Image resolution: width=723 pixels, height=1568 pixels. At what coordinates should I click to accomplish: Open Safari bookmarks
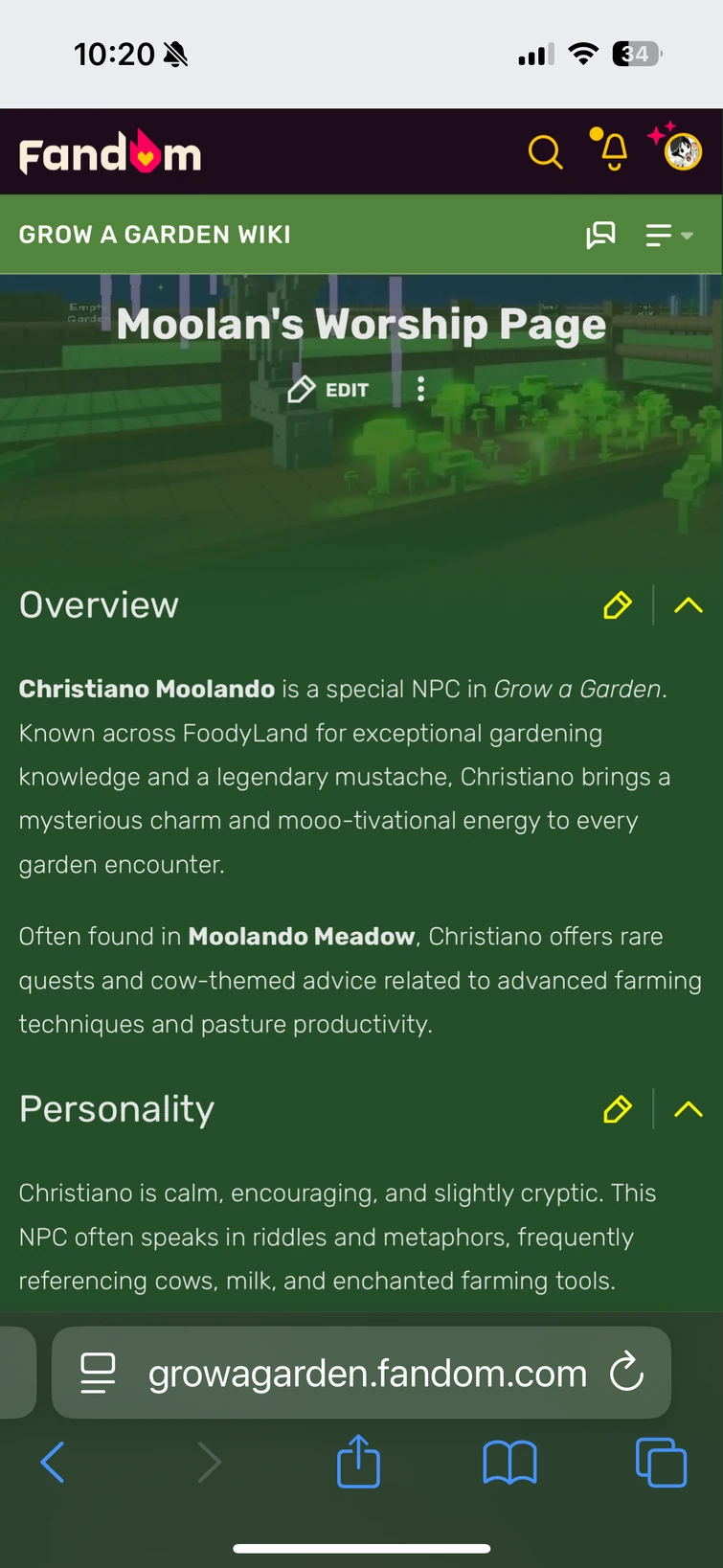tap(509, 1463)
